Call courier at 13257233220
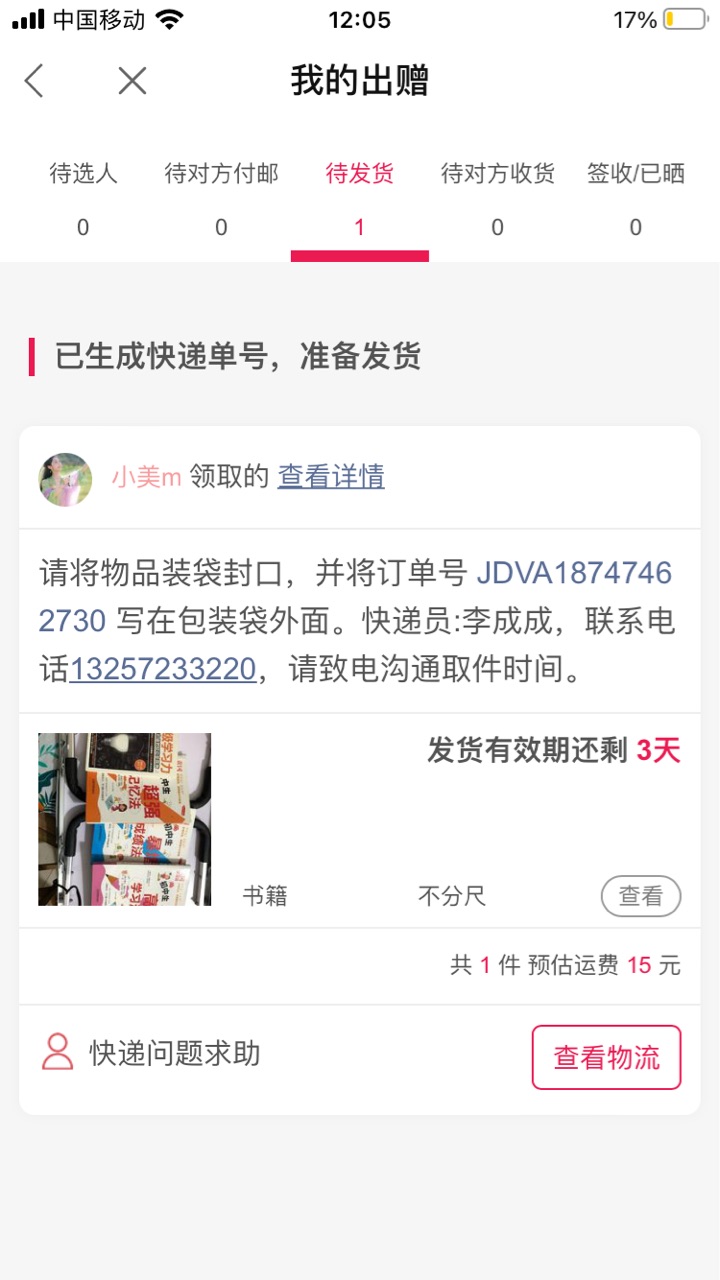Image resolution: width=720 pixels, height=1280 pixels. (163, 669)
